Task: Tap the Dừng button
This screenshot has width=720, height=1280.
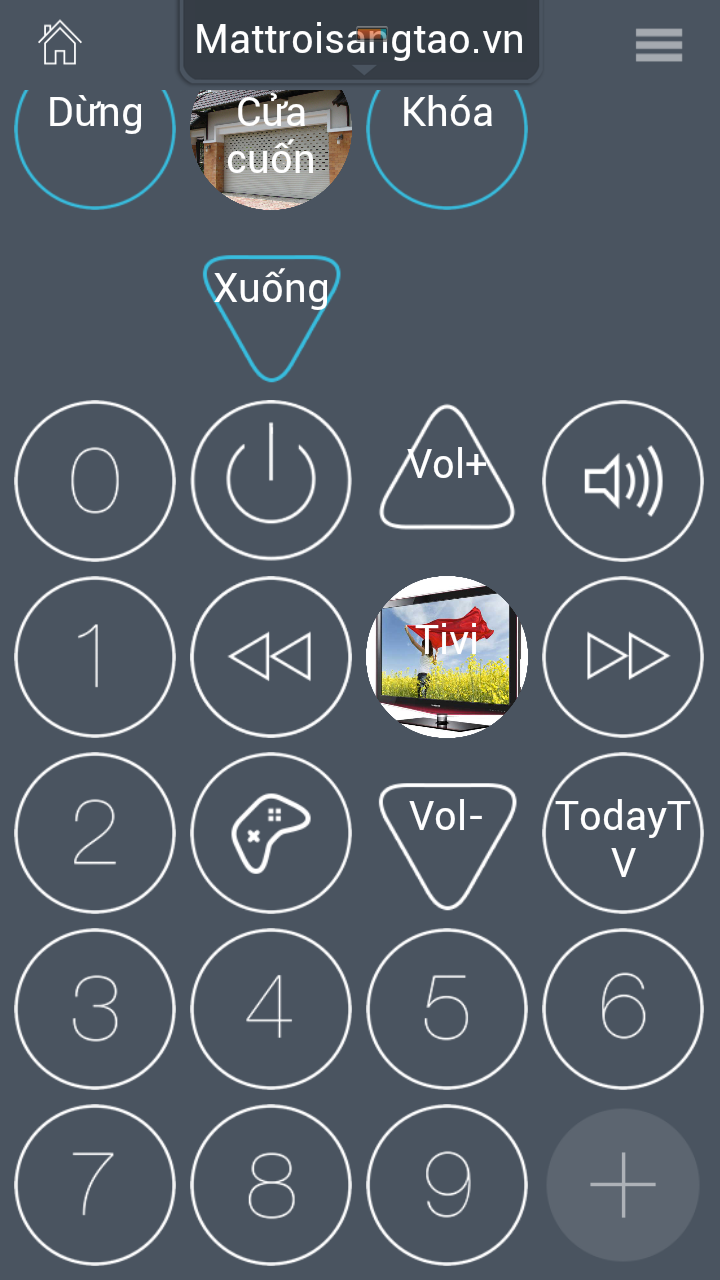Action: point(95,130)
